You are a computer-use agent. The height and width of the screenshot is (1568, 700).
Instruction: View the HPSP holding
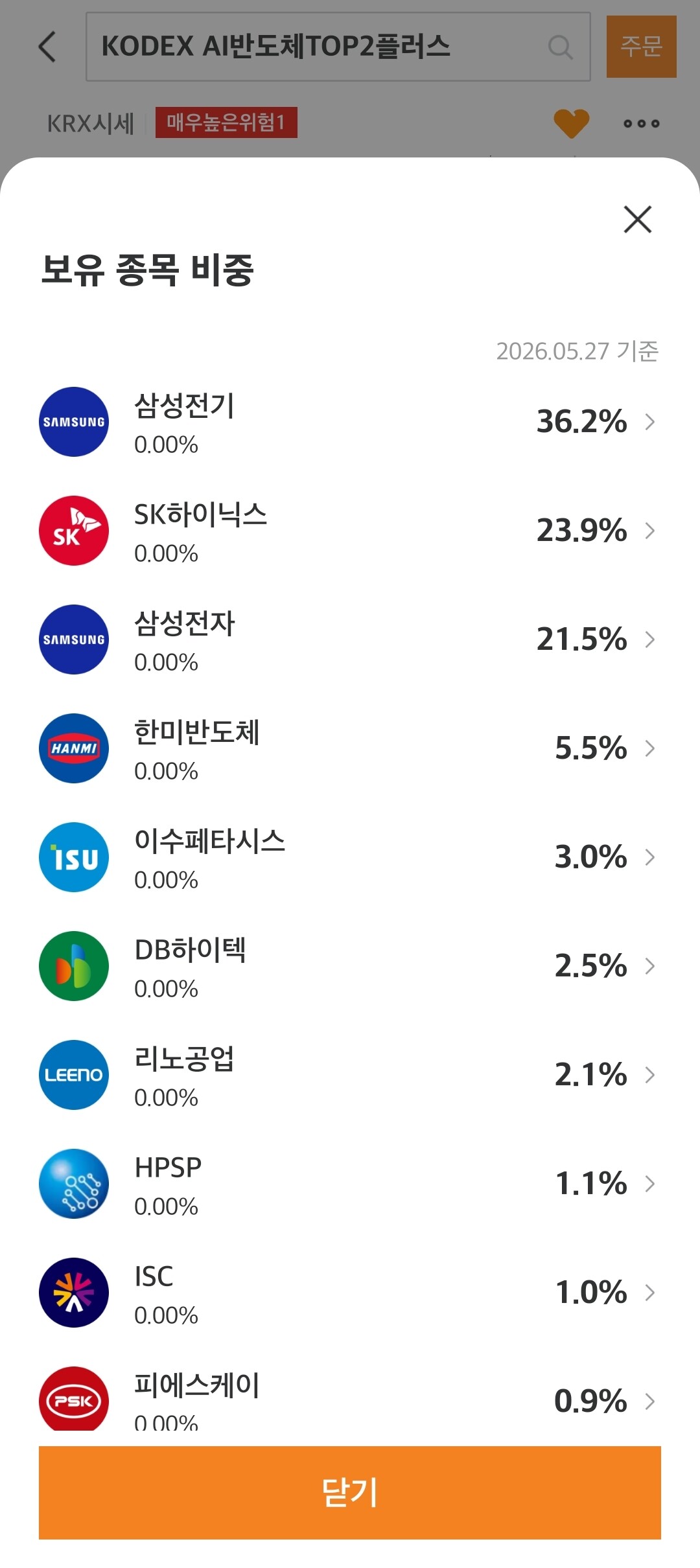[350, 1184]
